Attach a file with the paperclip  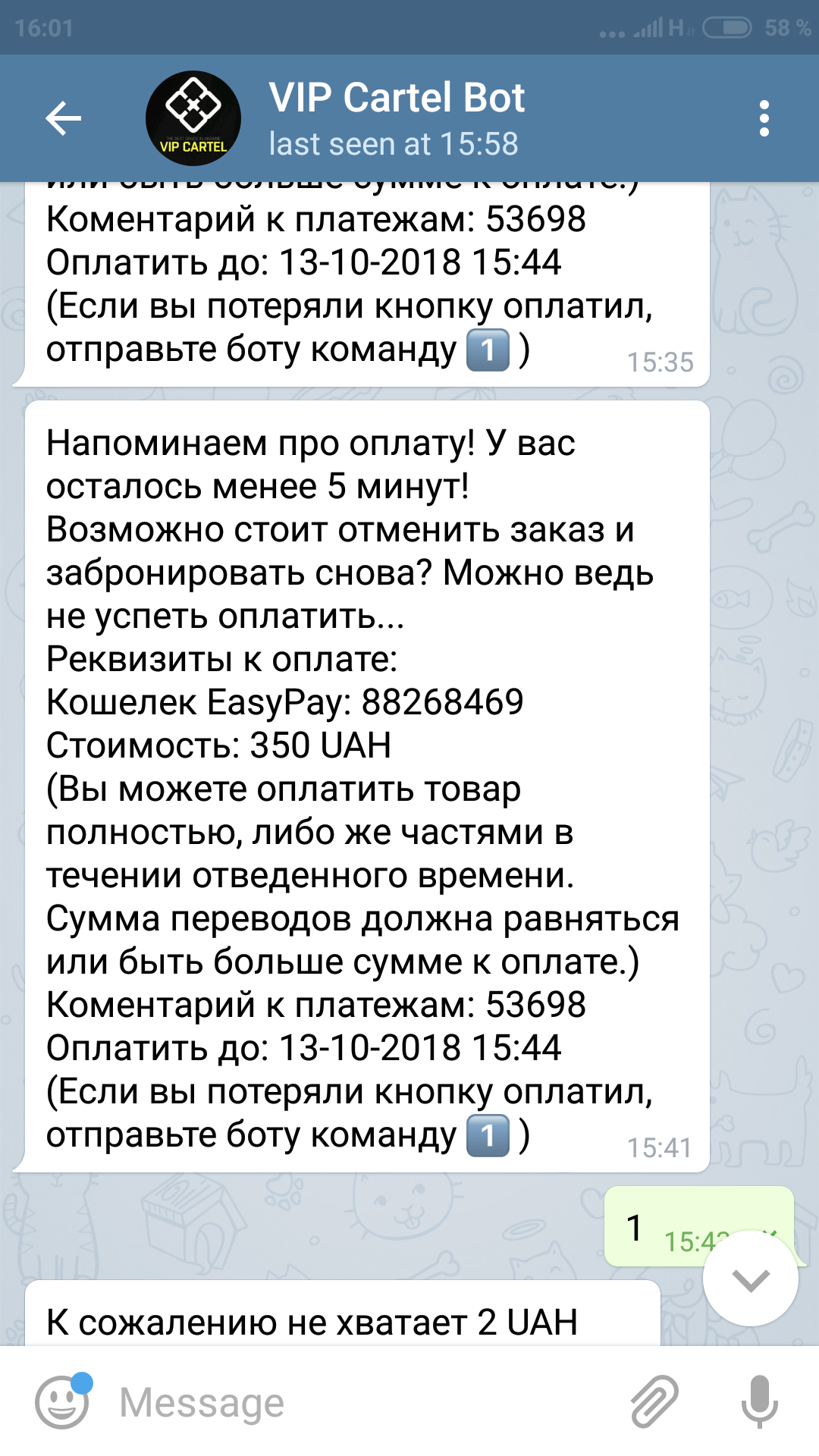tap(655, 1401)
